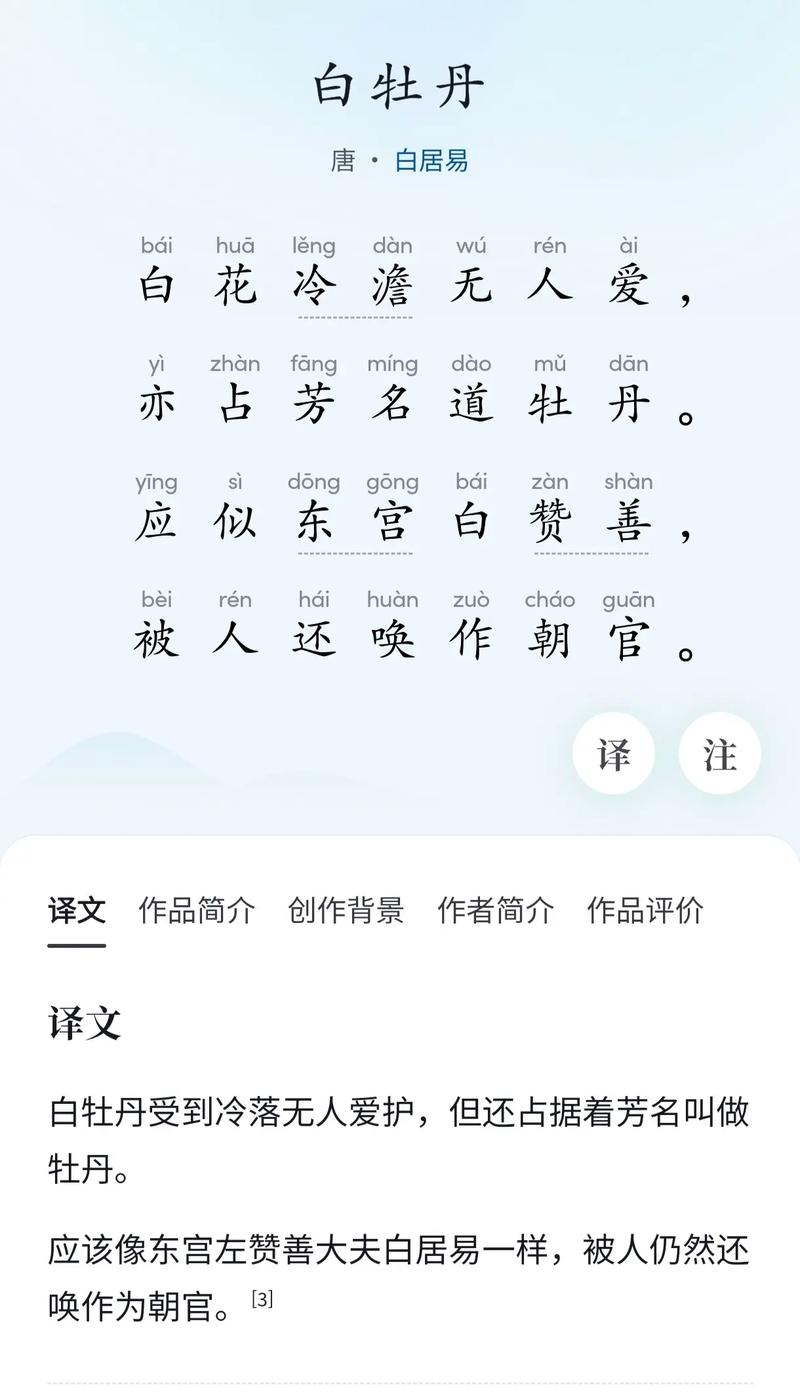Expand the 作品评价 section

click(x=646, y=910)
